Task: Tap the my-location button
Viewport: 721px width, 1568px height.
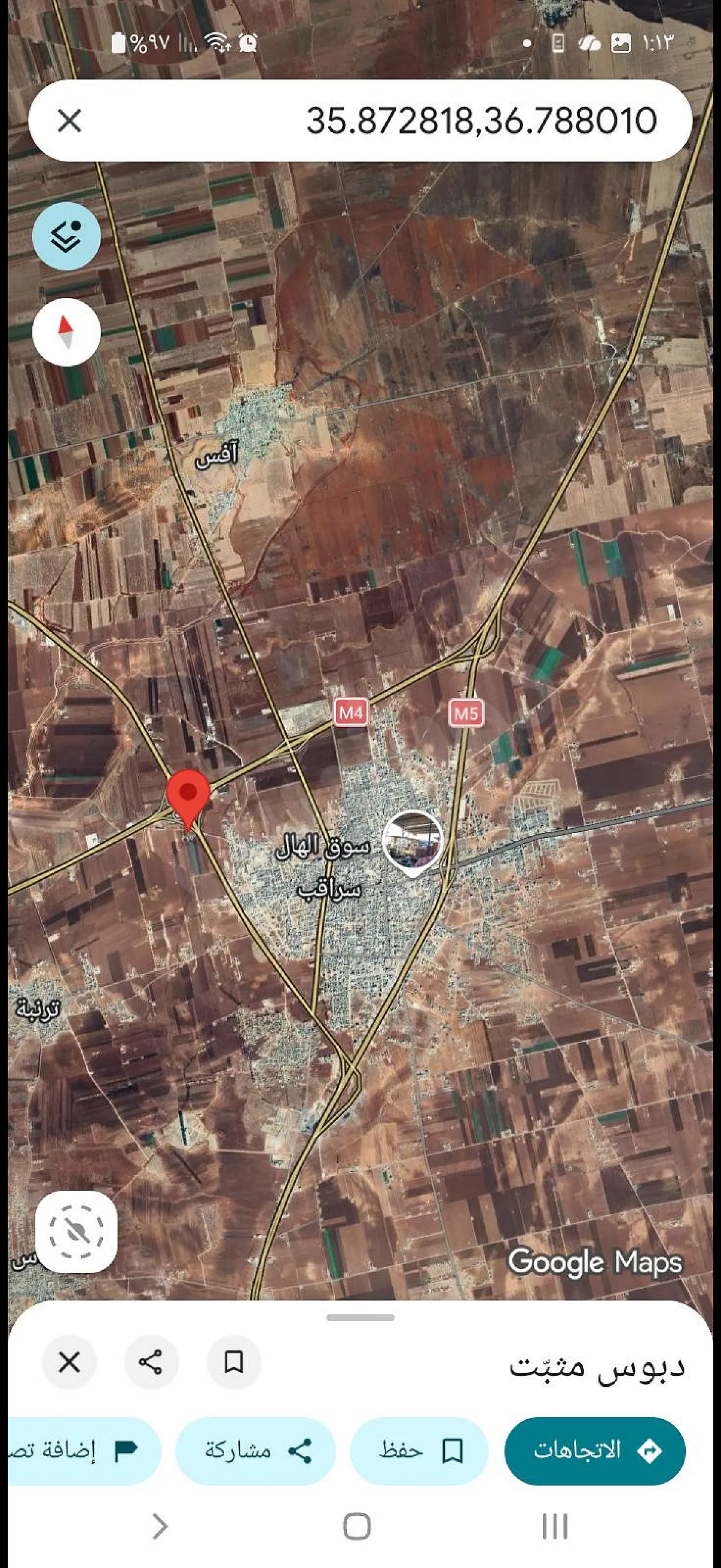Action: [x=76, y=1231]
